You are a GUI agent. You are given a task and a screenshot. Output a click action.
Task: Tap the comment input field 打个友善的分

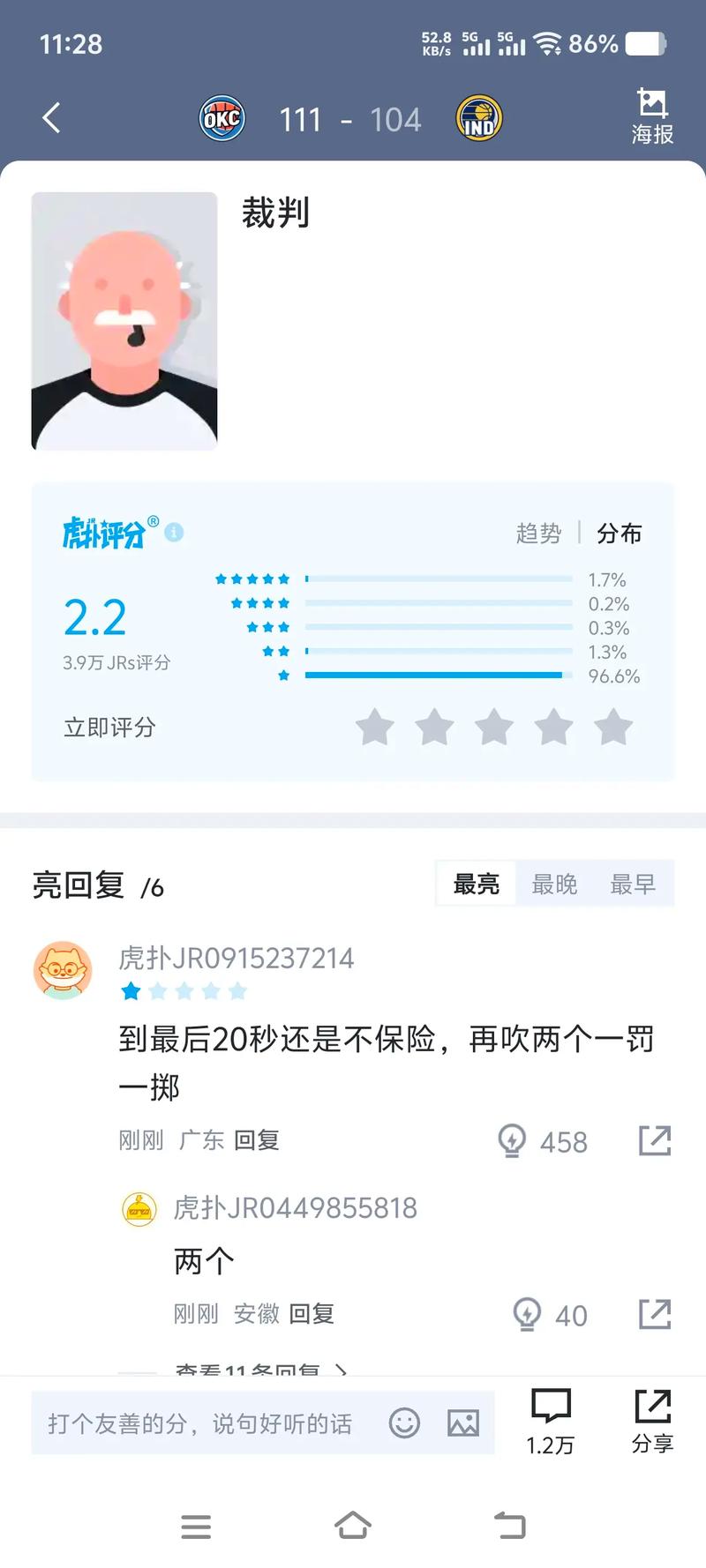[203, 1422]
